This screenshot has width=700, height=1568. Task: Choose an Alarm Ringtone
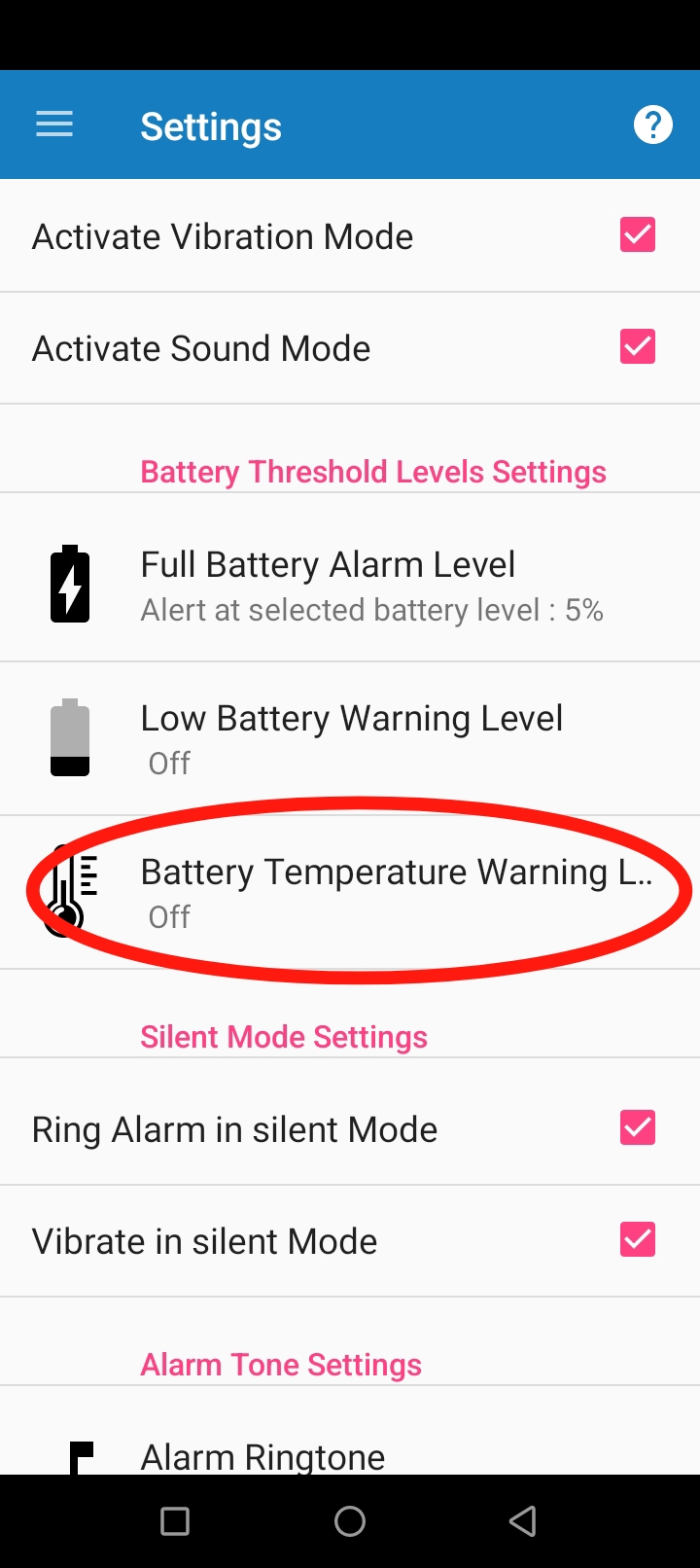point(262,1456)
